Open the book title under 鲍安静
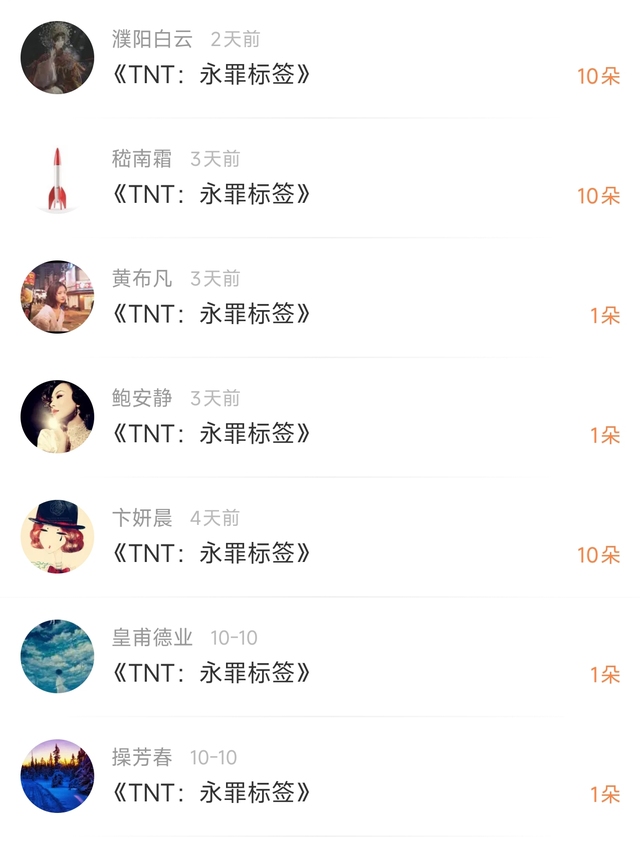Image resolution: width=640 pixels, height=851 pixels. (x=211, y=434)
